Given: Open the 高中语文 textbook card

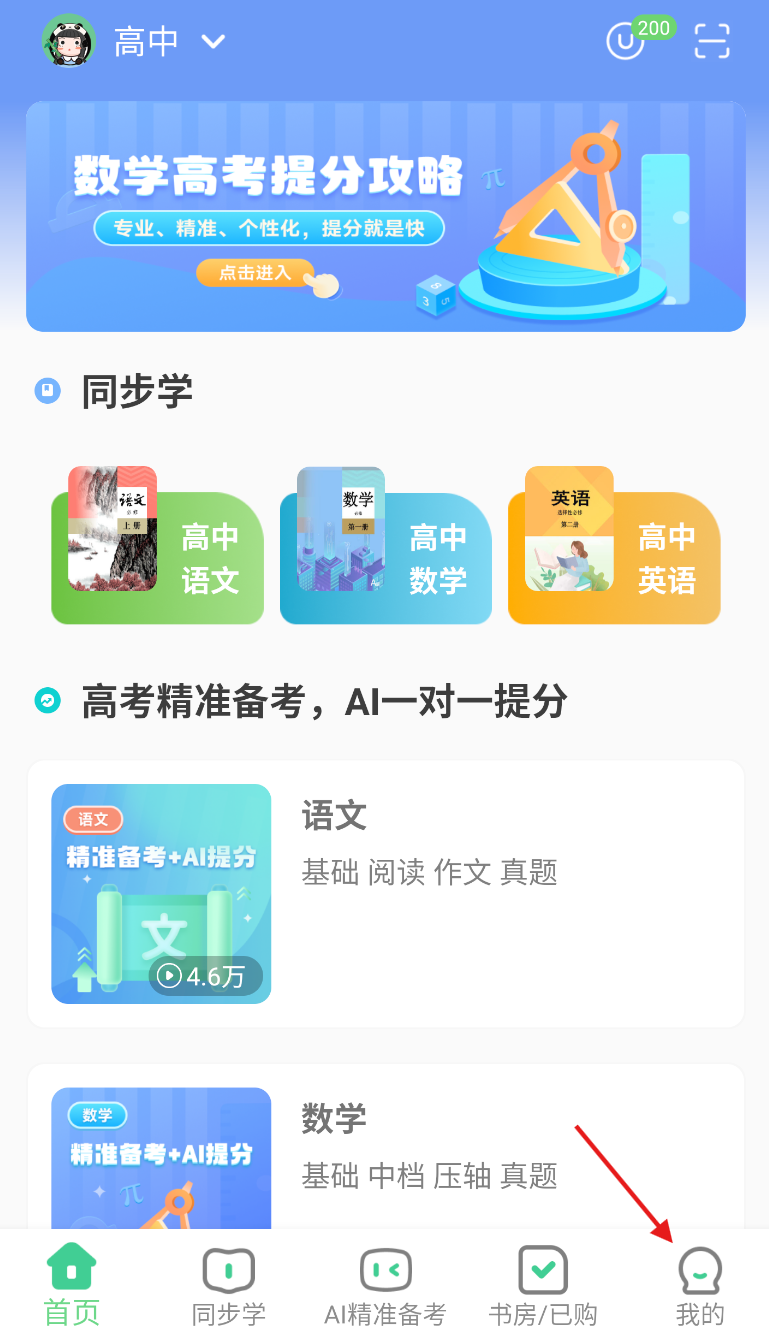Looking at the screenshot, I should (157, 545).
